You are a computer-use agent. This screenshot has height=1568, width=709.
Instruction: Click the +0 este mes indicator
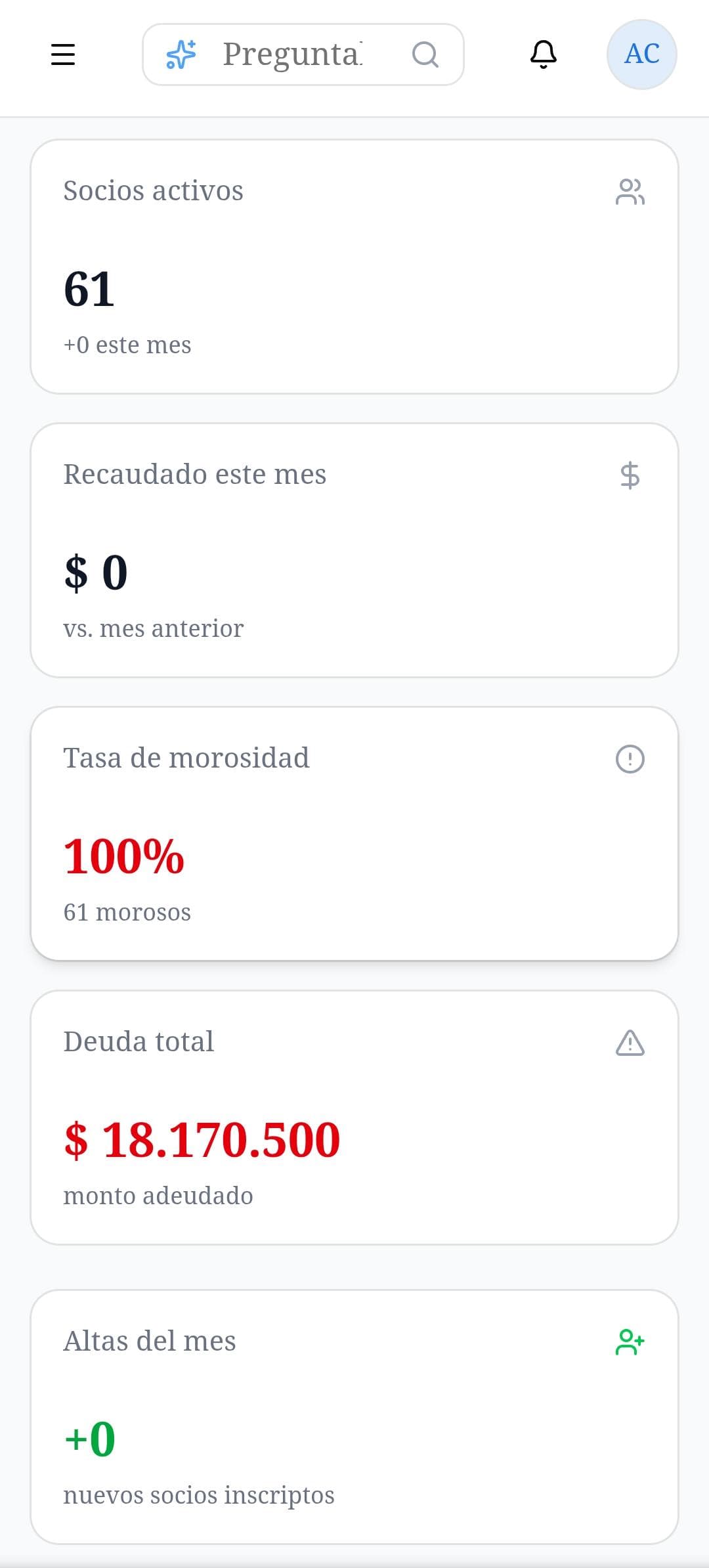(127, 344)
